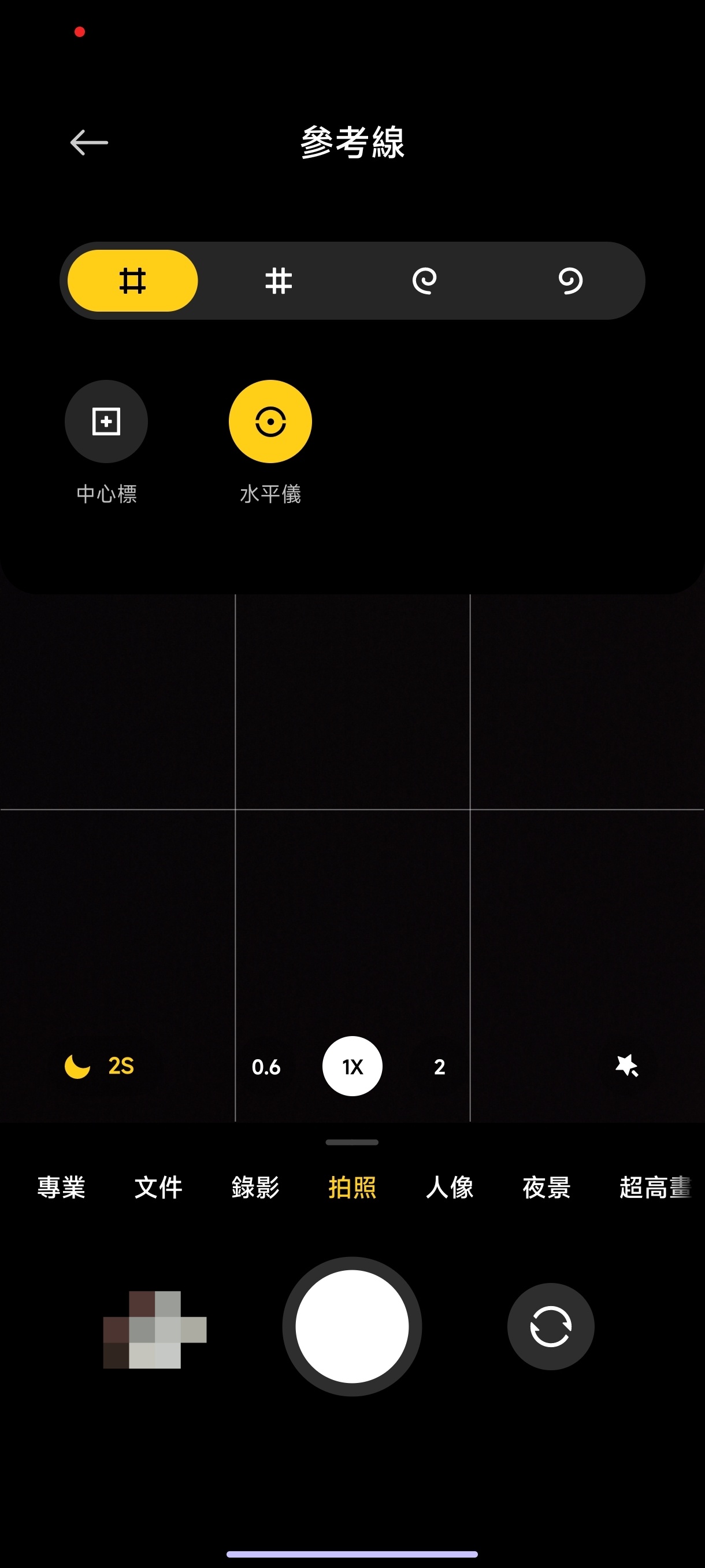
Task: Select the 3x3 grid guideline option
Action: (132, 280)
